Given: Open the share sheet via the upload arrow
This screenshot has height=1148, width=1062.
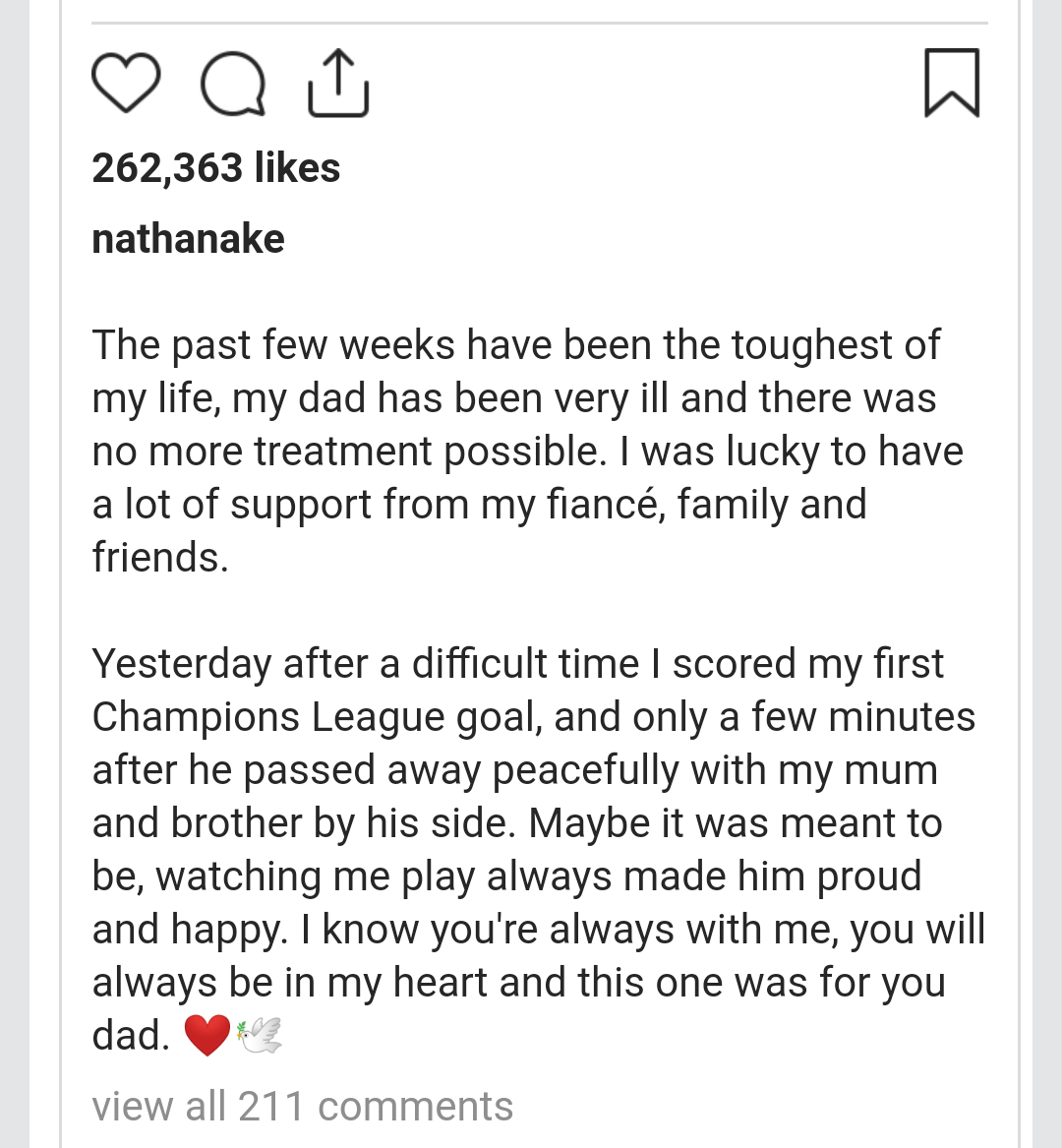Looking at the screenshot, I should [x=337, y=83].
